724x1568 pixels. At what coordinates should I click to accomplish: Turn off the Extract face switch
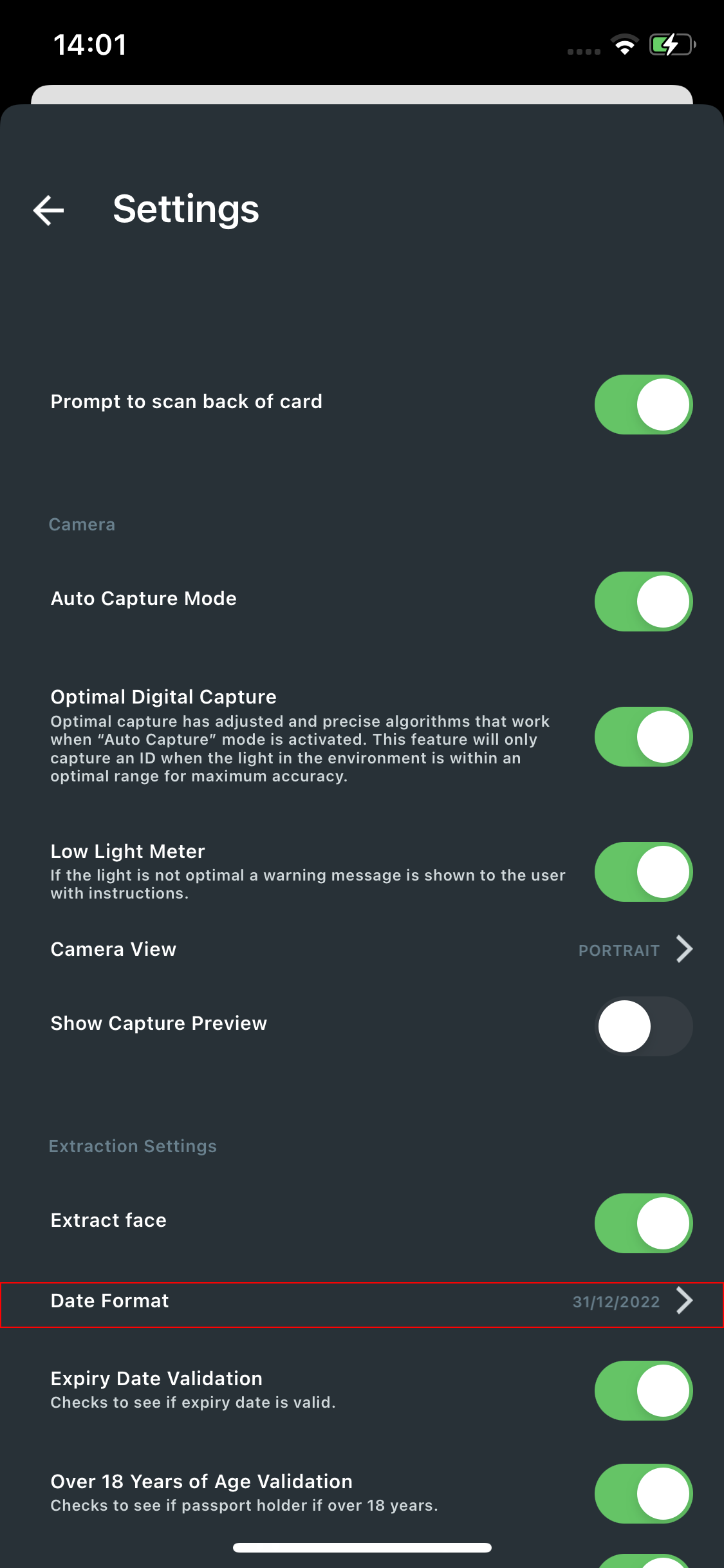[643, 1223]
